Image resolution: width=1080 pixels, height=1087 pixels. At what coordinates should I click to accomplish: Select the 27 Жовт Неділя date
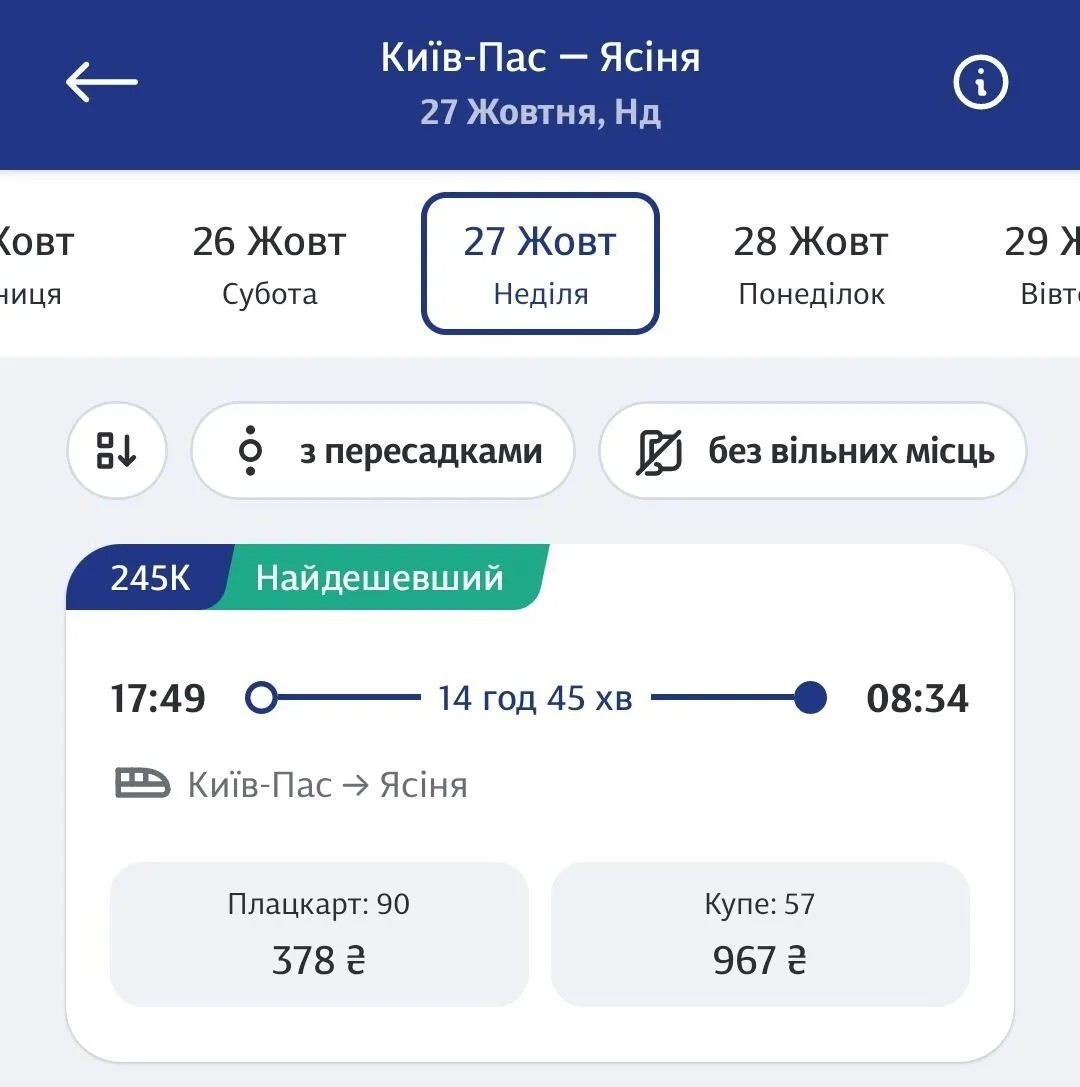(540, 264)
